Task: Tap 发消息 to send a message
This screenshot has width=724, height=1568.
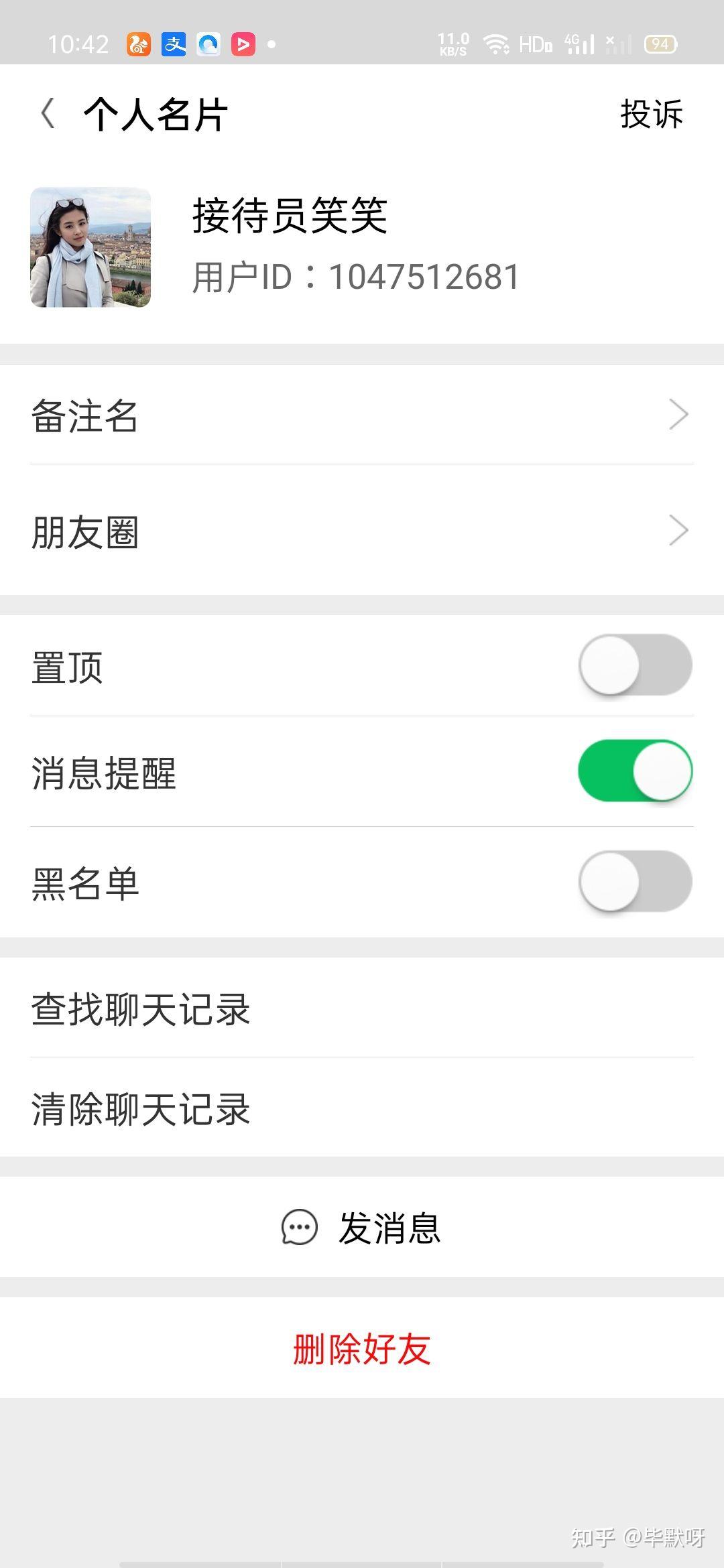Action: pos(362,1228)
